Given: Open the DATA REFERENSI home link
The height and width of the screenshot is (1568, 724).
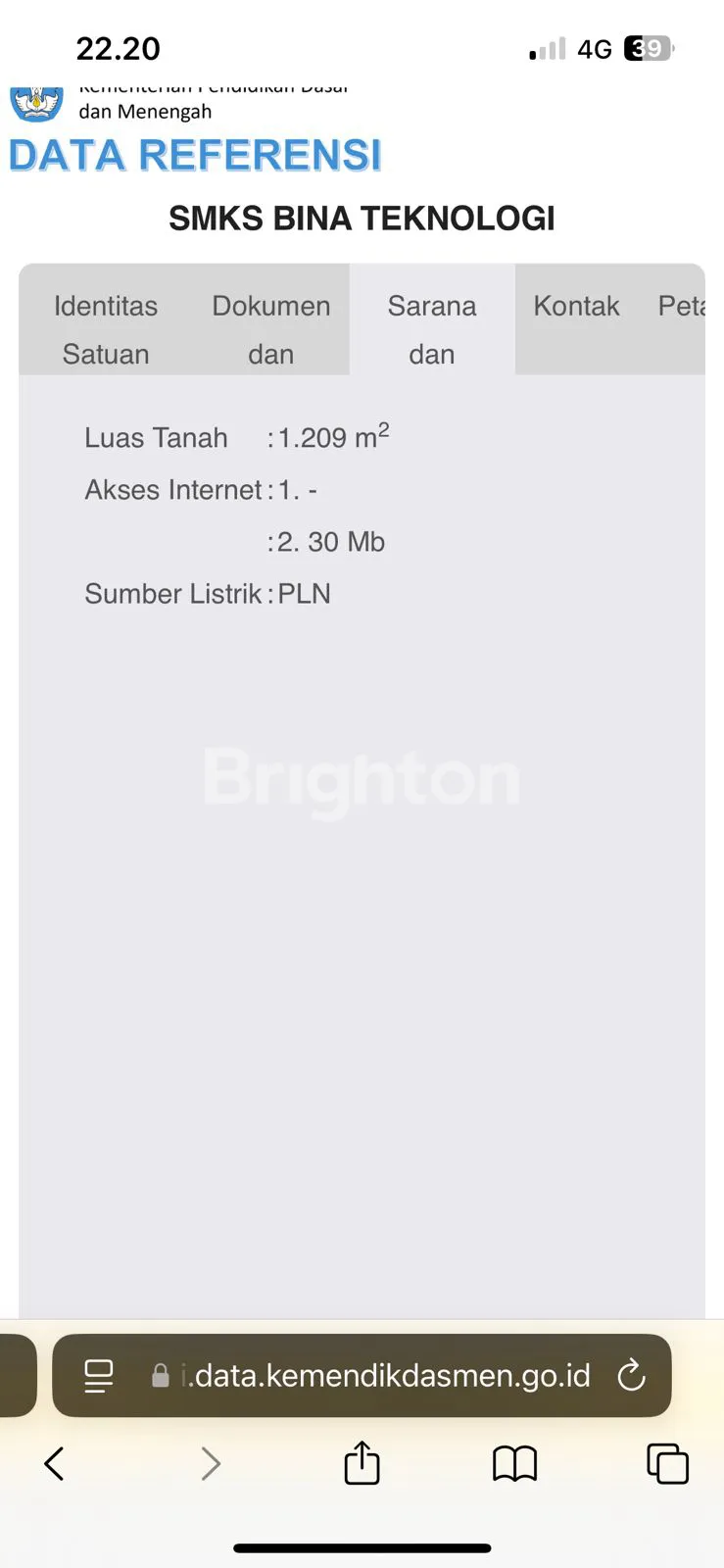Looking at the screenshot, I should click(195, 156).
